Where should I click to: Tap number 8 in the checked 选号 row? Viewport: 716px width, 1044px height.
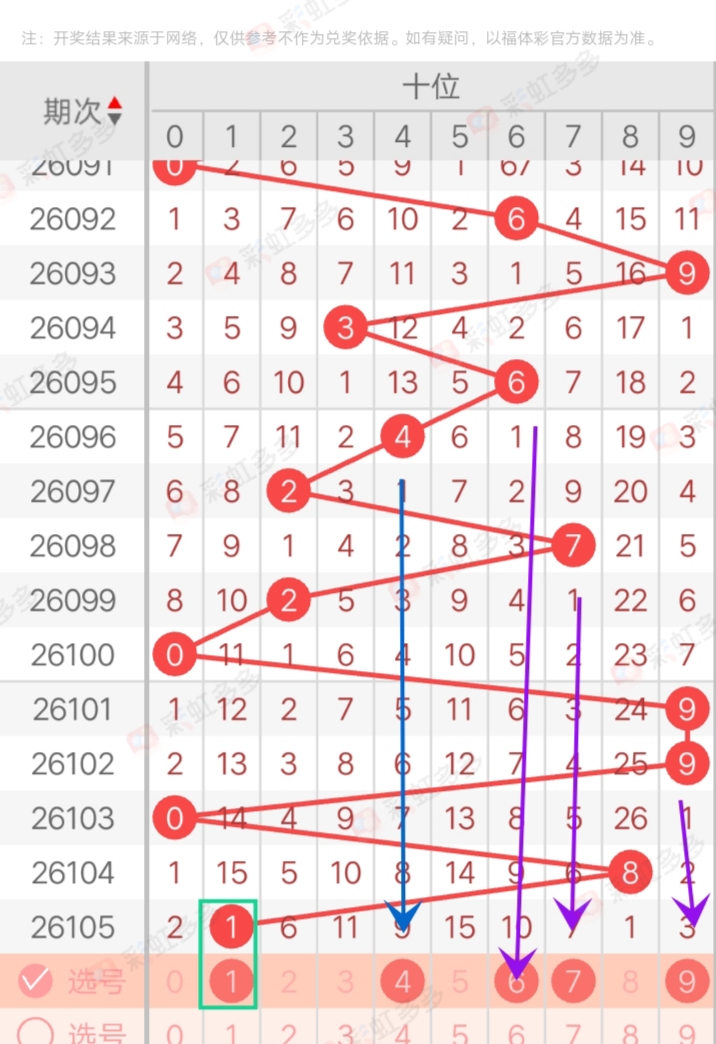(x=630, y=982)
